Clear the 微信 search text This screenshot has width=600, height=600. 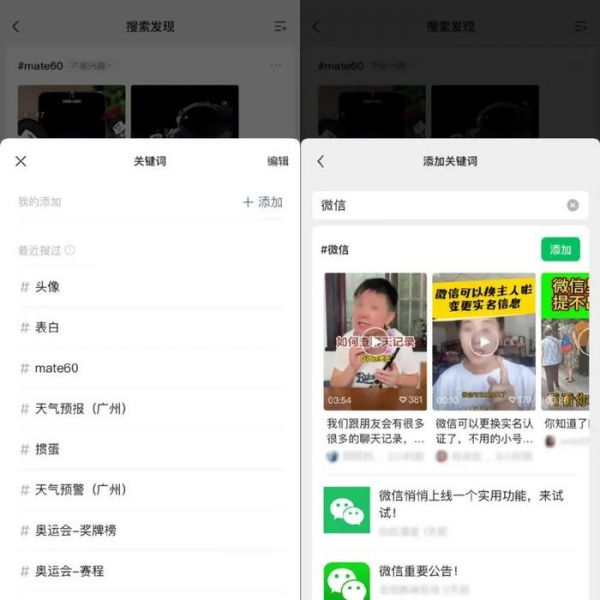coord(573,205)
